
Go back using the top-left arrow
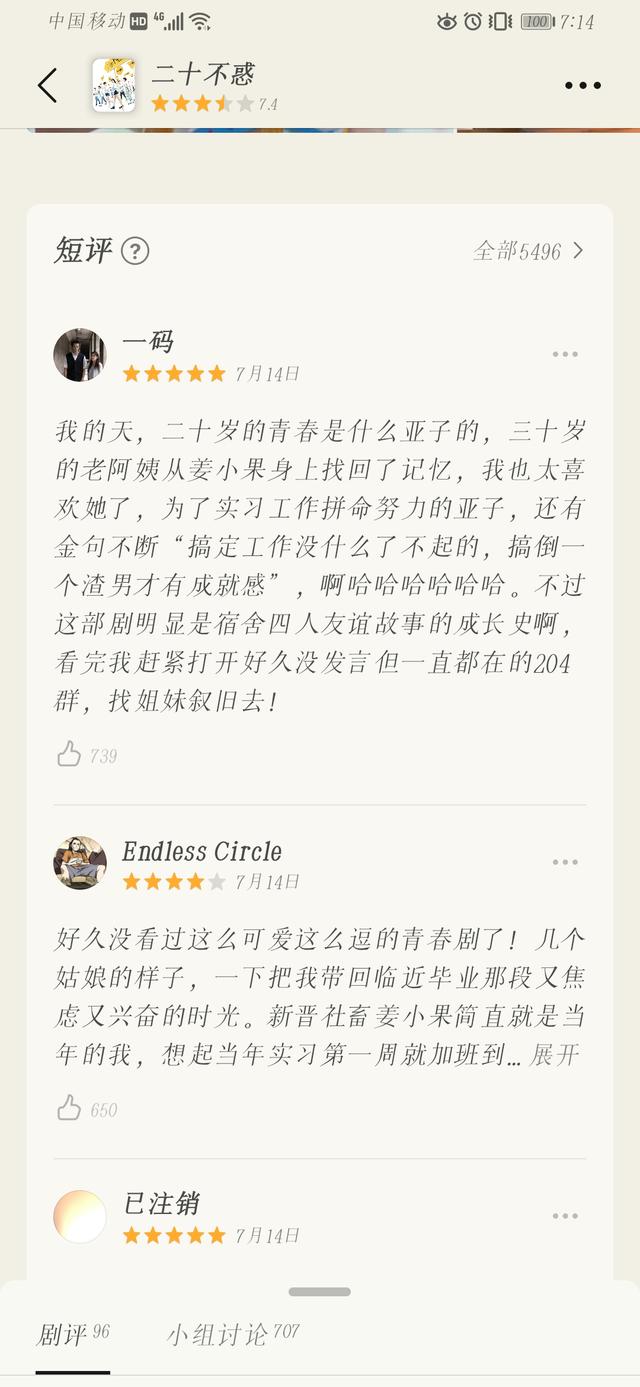tap(47, 86)
